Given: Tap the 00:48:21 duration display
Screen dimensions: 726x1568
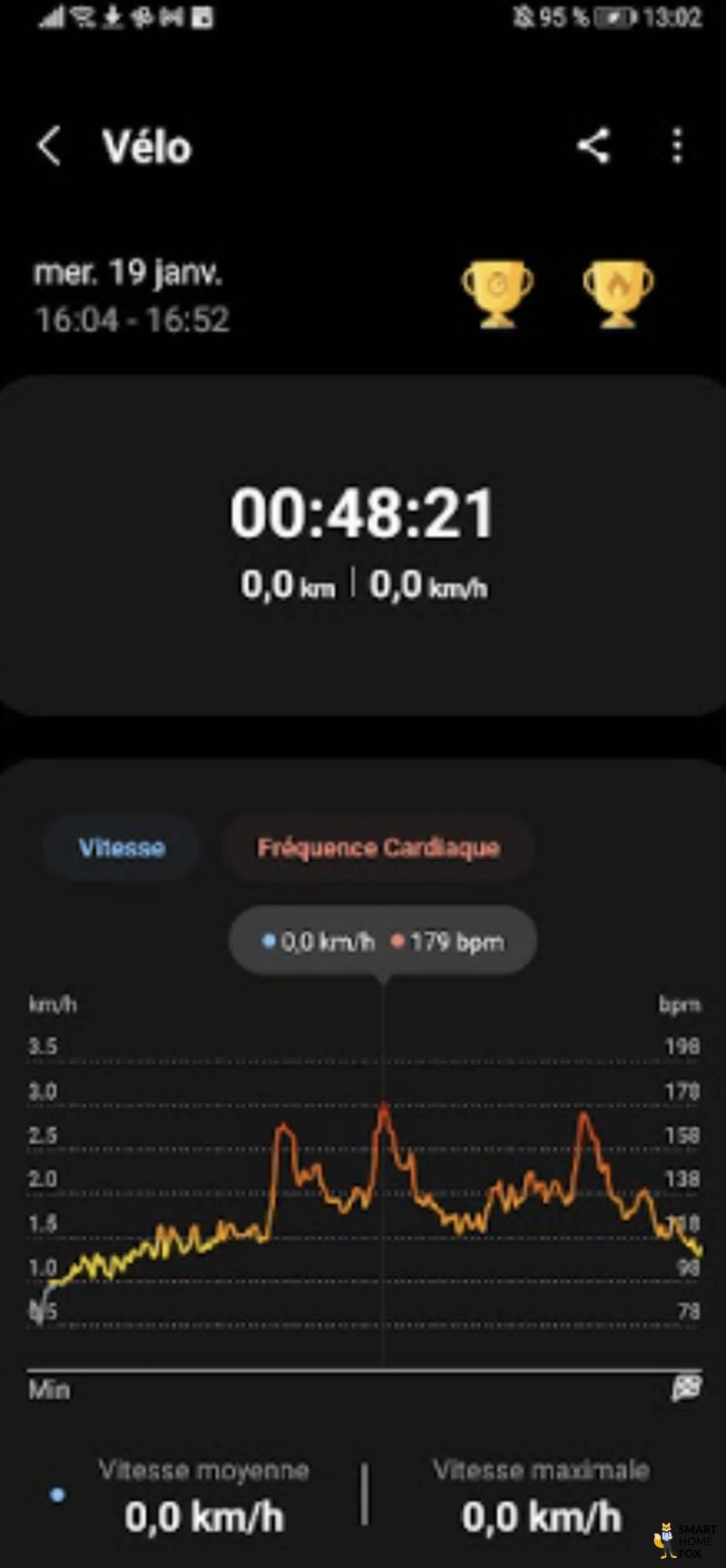Looking at the screenshot, I should [362, 513].
